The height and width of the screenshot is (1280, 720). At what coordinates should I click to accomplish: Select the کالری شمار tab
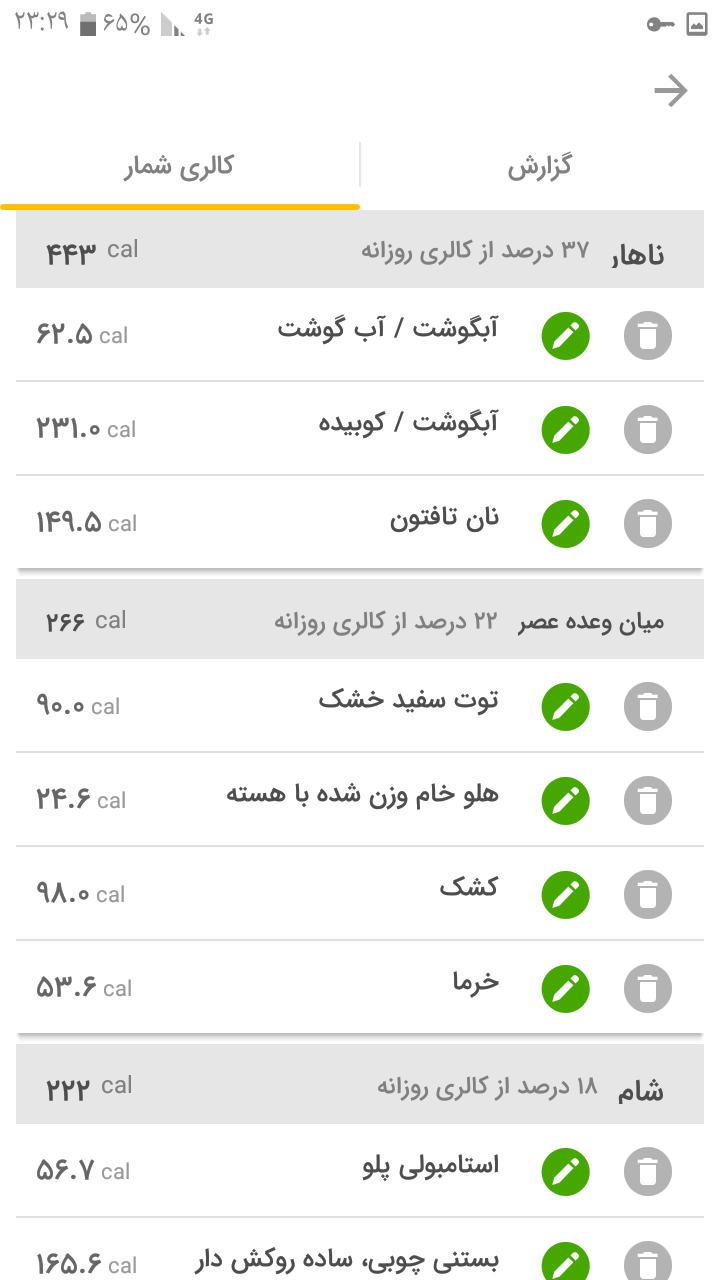tap(180, 166)
